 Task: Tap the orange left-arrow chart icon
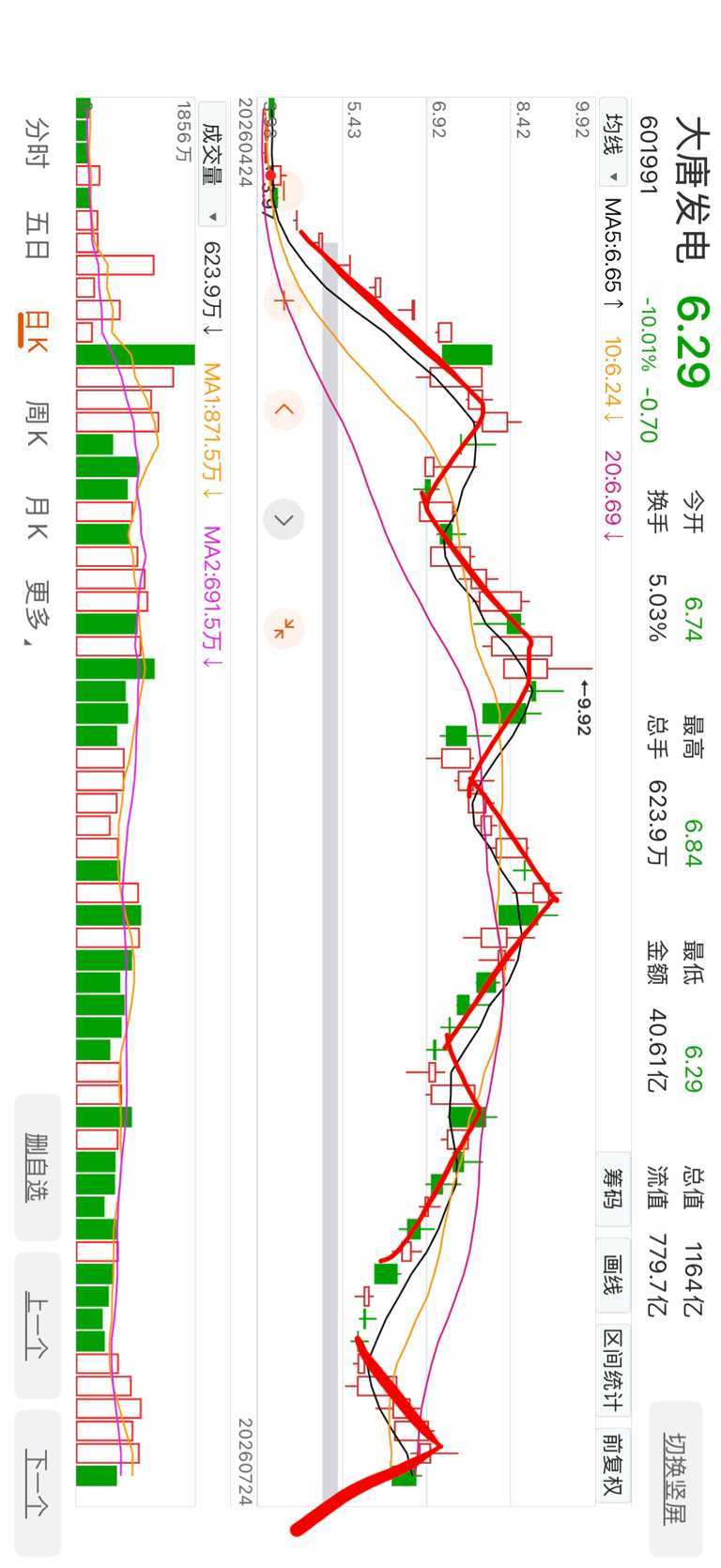tap(284, 410)
